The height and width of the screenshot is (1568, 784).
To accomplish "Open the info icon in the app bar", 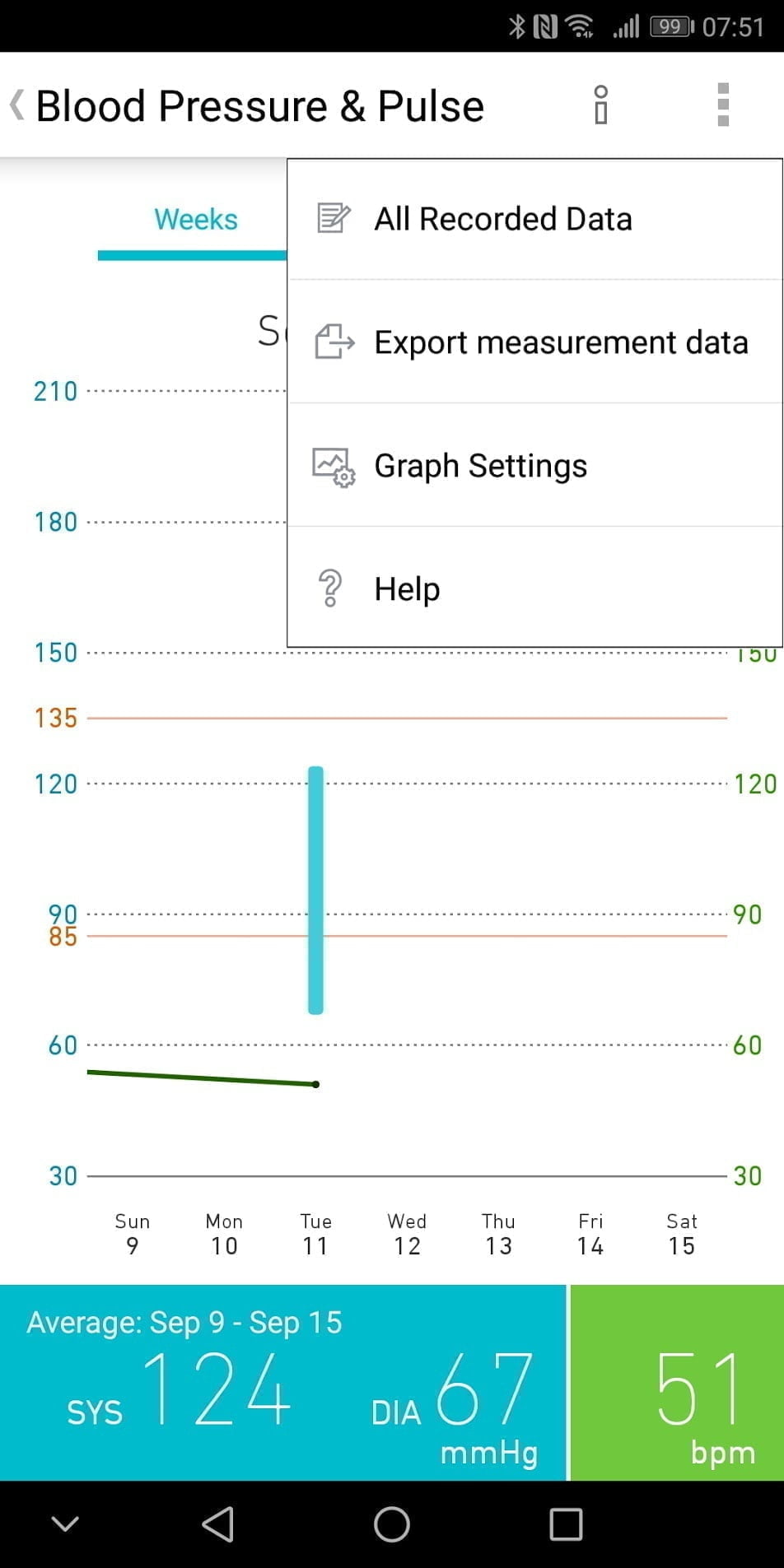I will click(x=601, y=105).
